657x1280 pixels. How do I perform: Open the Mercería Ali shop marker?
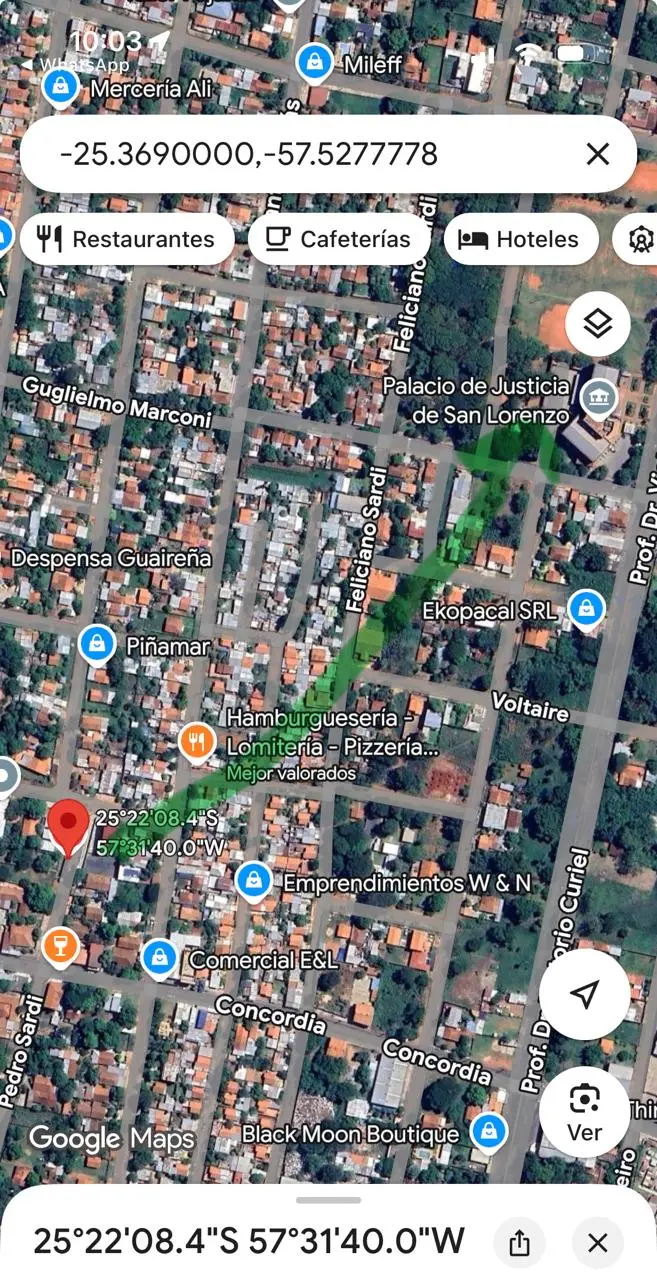[61, 87]
